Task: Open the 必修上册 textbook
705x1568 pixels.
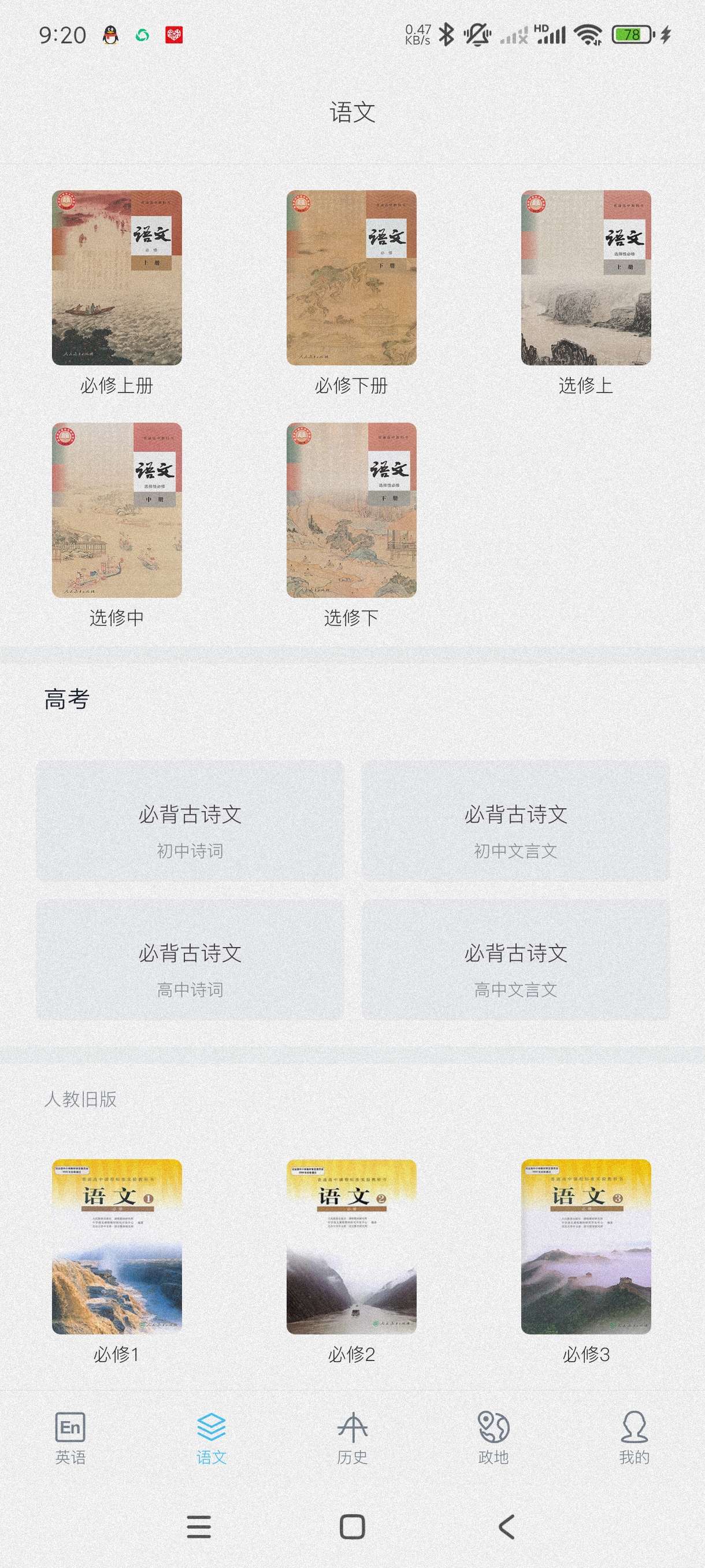Action: 117,278
